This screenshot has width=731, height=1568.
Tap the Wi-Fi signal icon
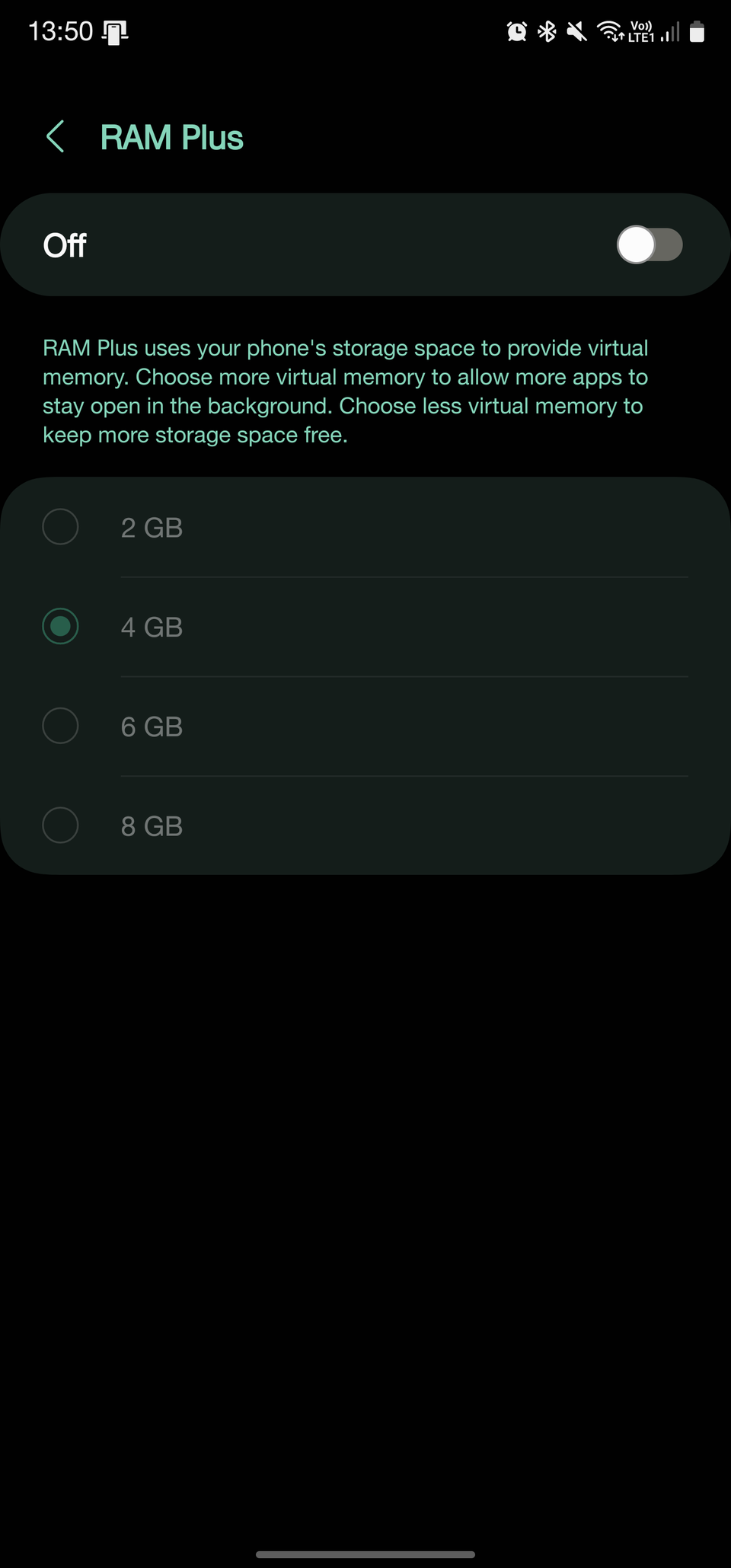(608, 34)
